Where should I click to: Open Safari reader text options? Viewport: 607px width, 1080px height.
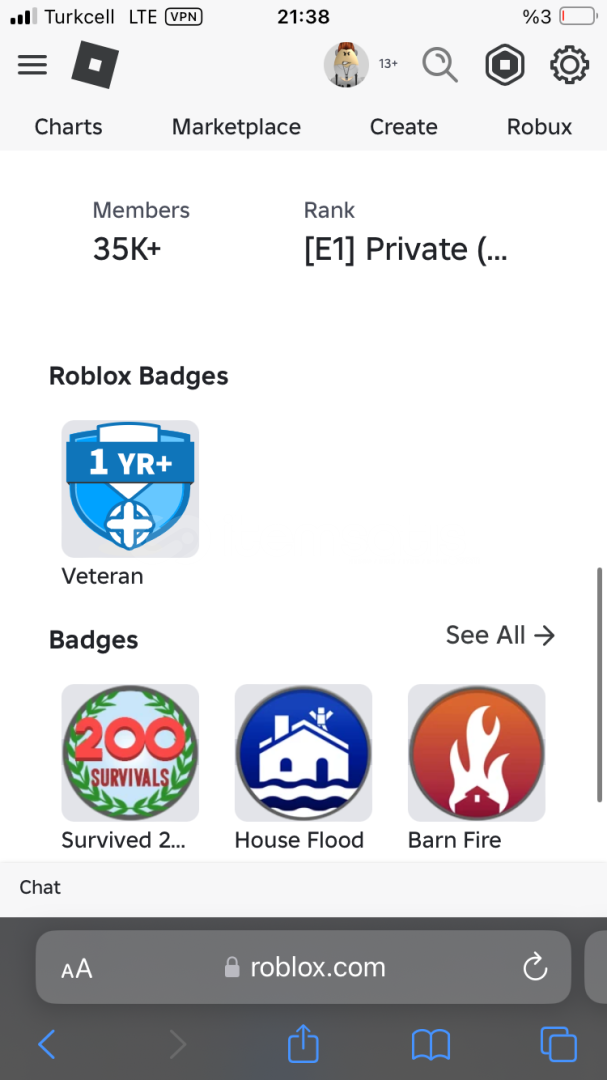point(77,968)
